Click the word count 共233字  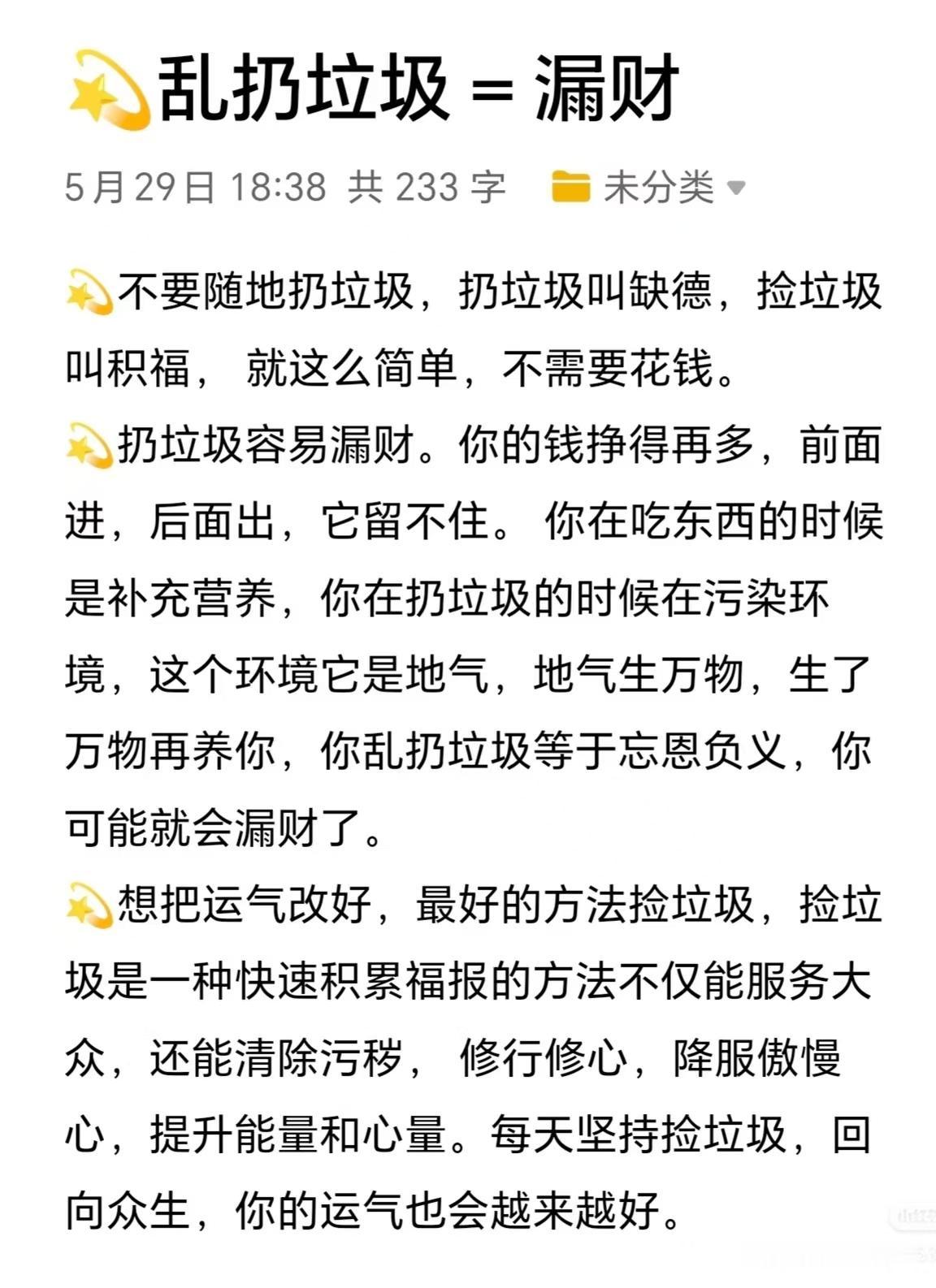(x=427, y=187)
